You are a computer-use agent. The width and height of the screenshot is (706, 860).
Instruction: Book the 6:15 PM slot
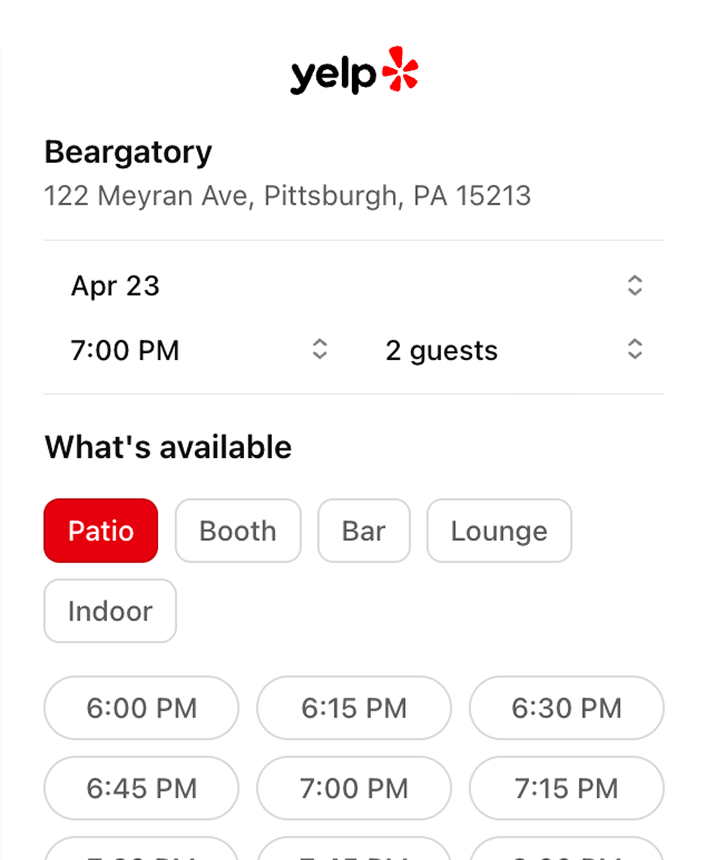coord(354,708)
